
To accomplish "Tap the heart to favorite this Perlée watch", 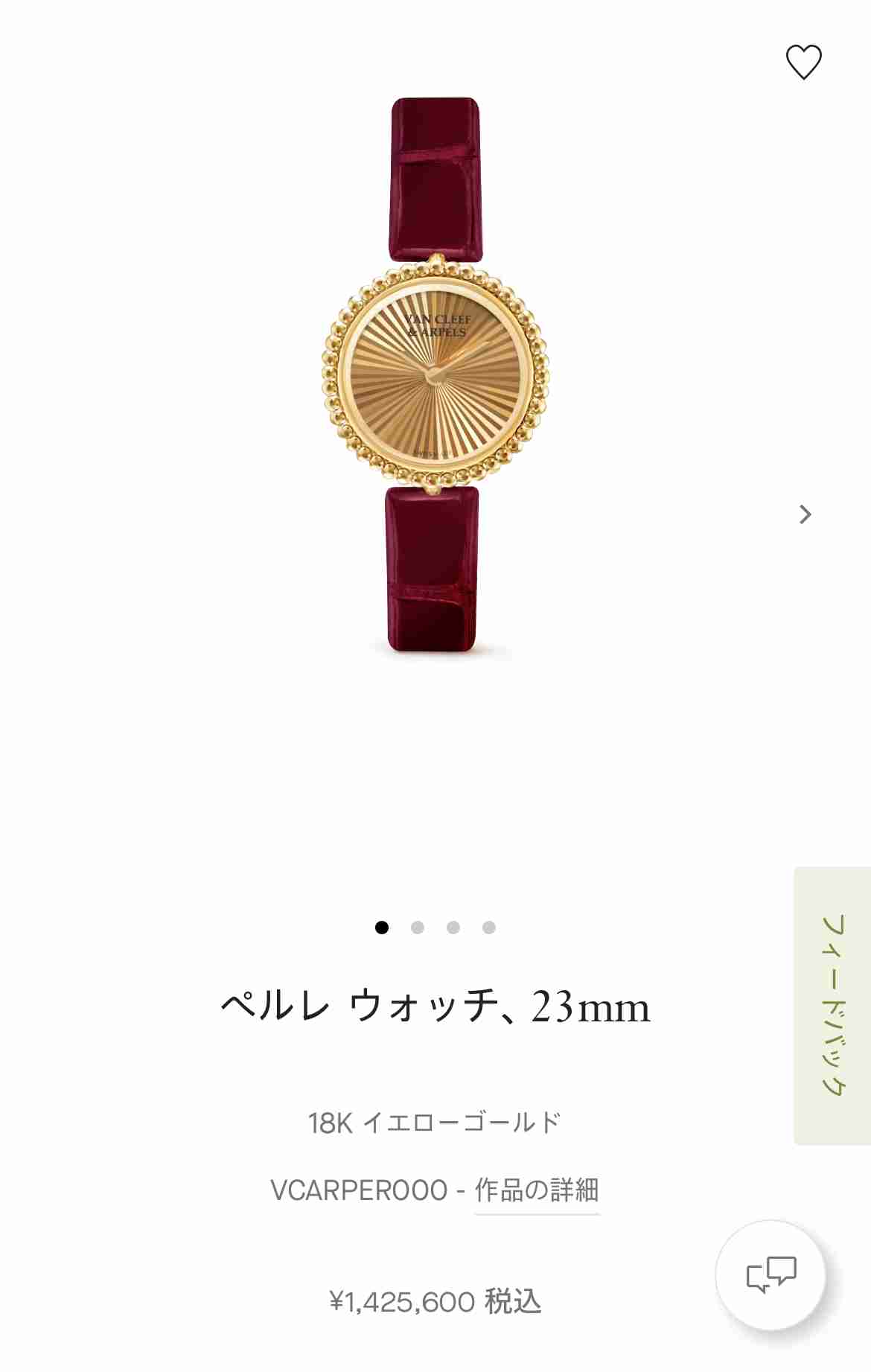I will [805, 63].
